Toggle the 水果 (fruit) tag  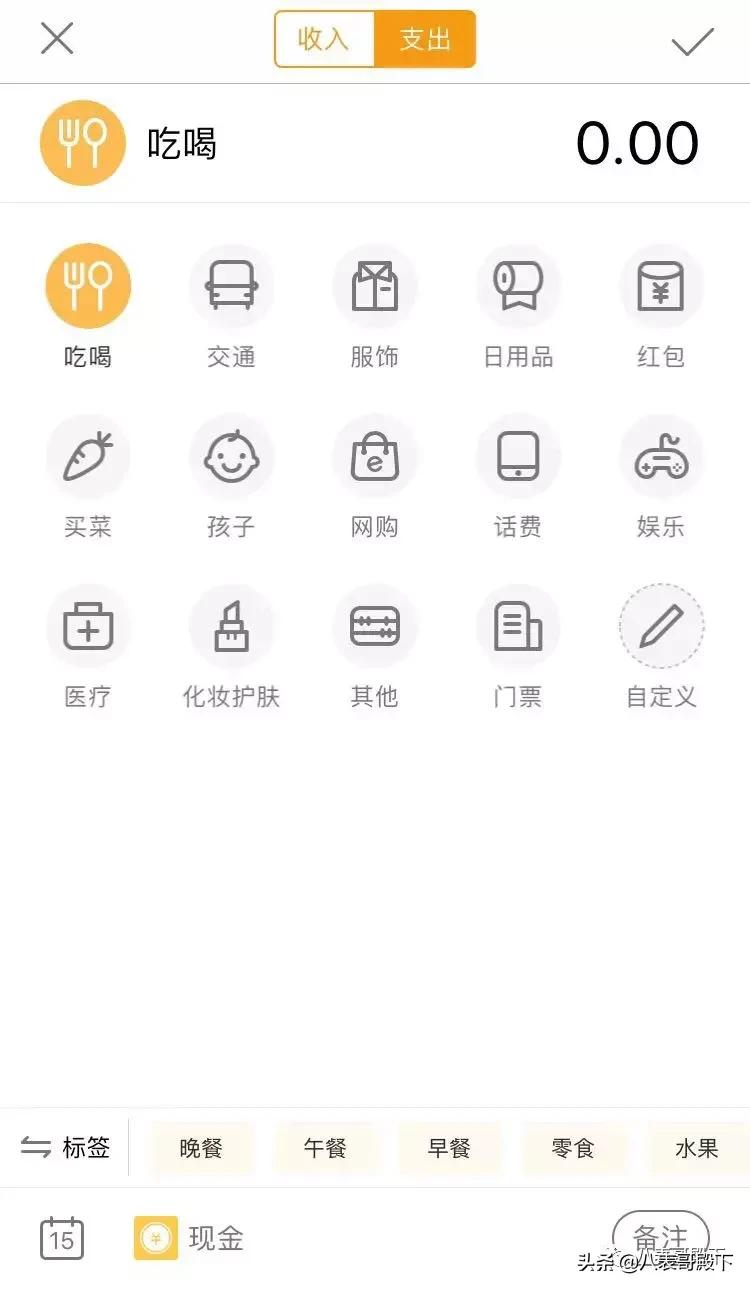click(695, 1148)
